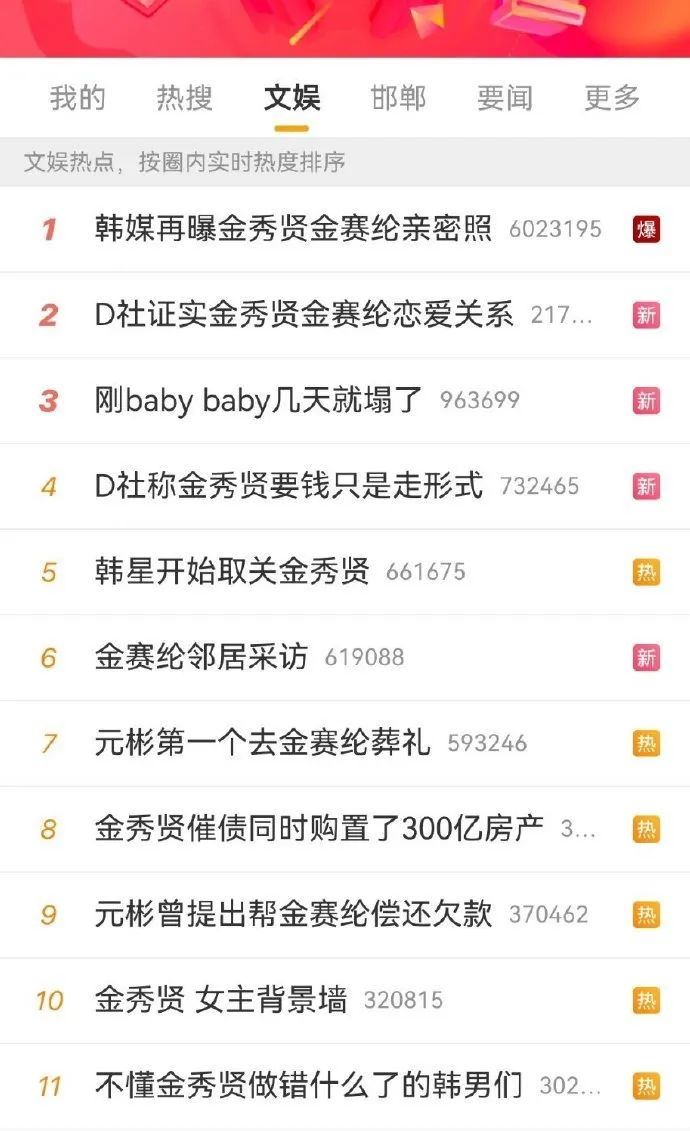Screen dimensions: 690x1131
Task: Open the 更多 tab
Action: [x=612, y=98]
